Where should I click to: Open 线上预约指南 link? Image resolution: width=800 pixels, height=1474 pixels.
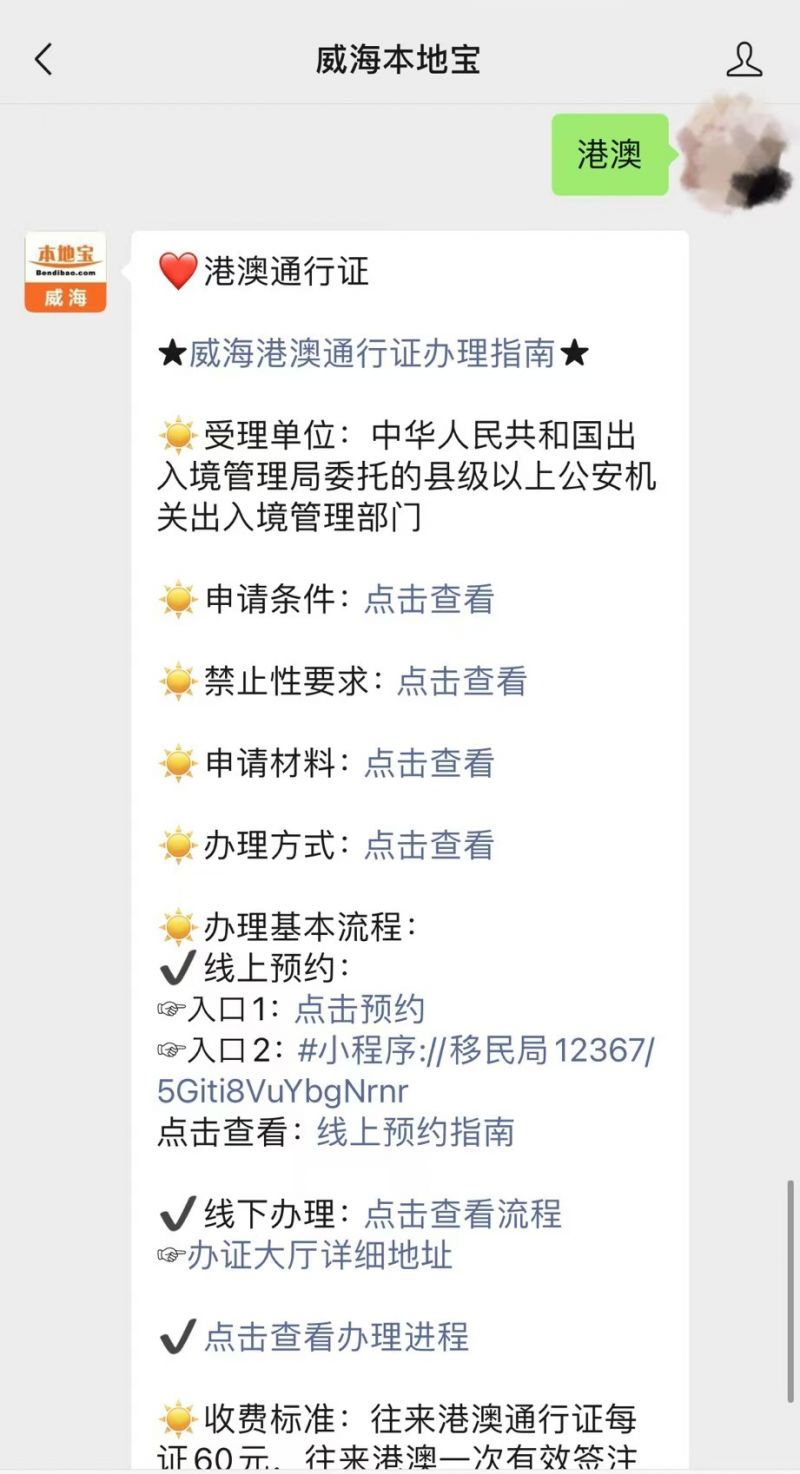coord(415,1132)
